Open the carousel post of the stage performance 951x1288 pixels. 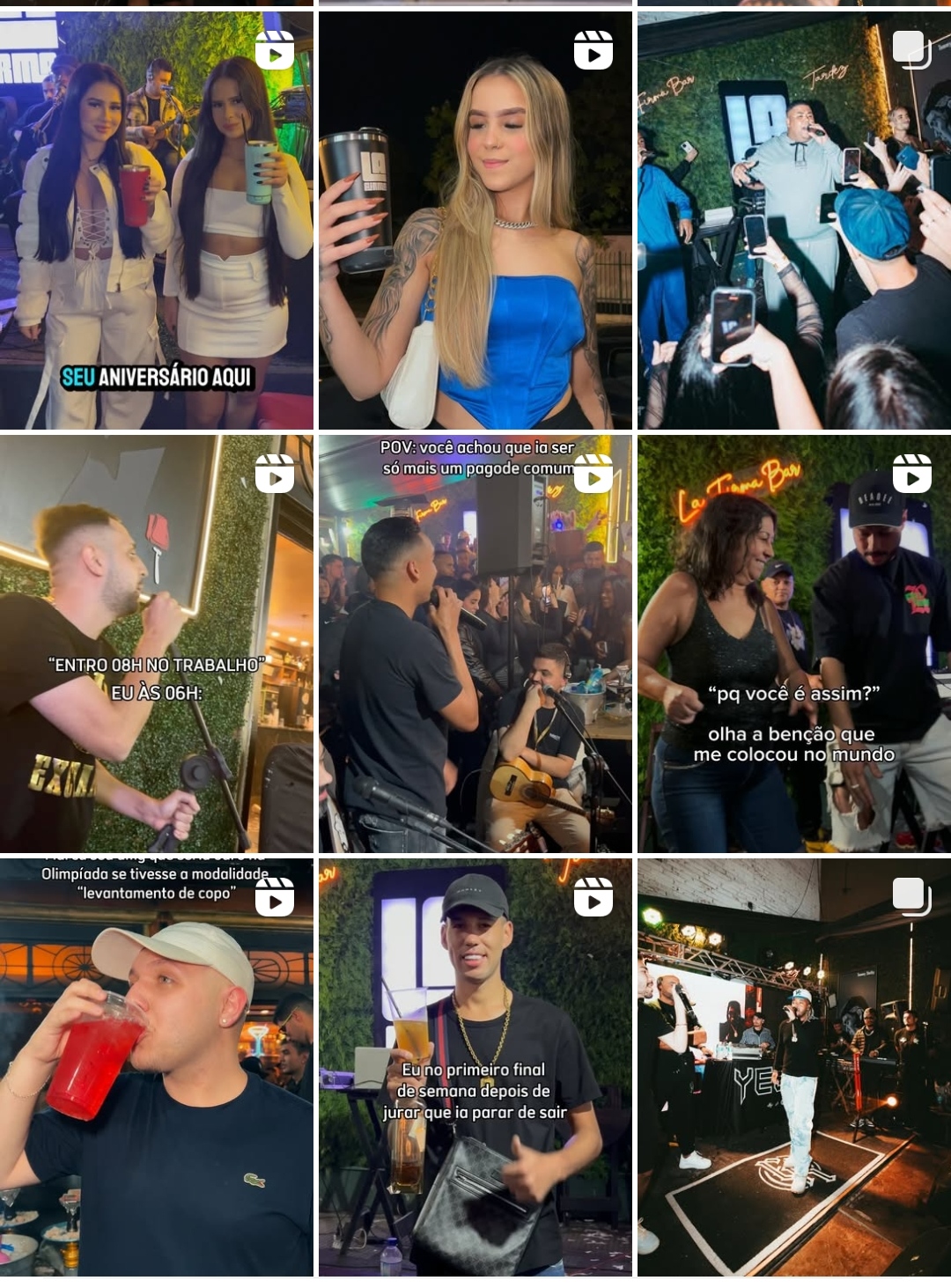pos(794,1067)
